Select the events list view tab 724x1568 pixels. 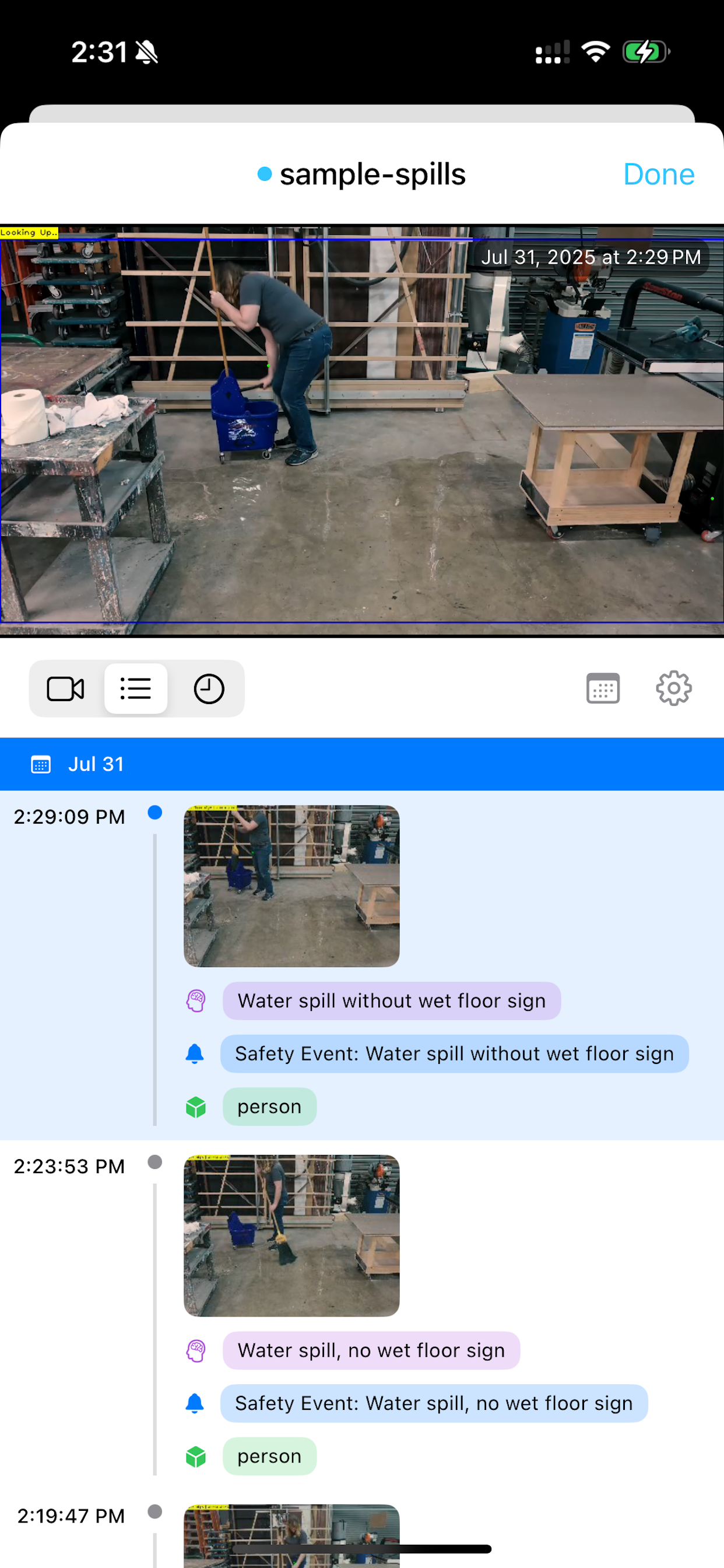pos(136,688)
